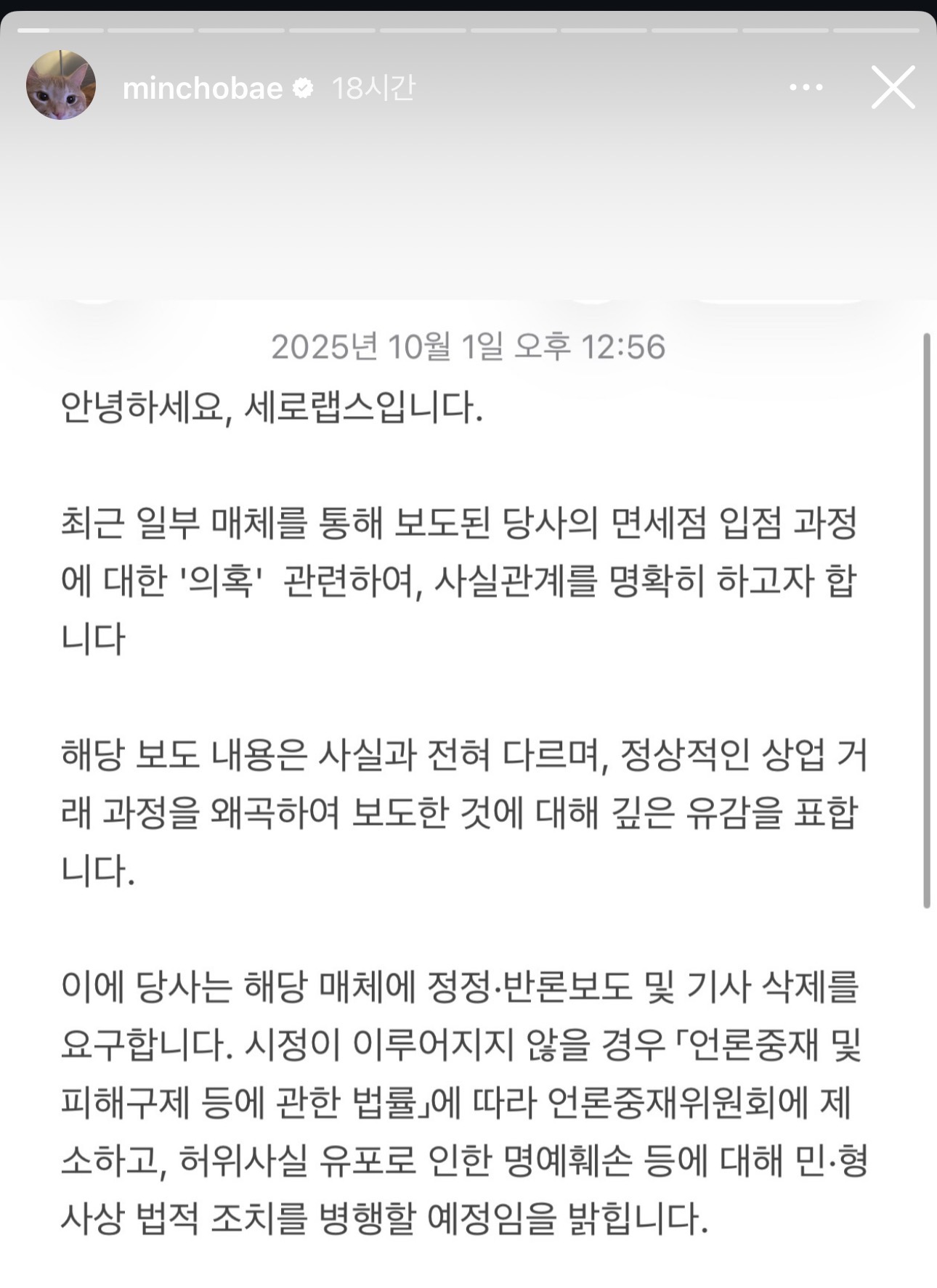This screenshot has width=937, height=1288.
Task: Tap the minchobae username
Action: point(203,89)
